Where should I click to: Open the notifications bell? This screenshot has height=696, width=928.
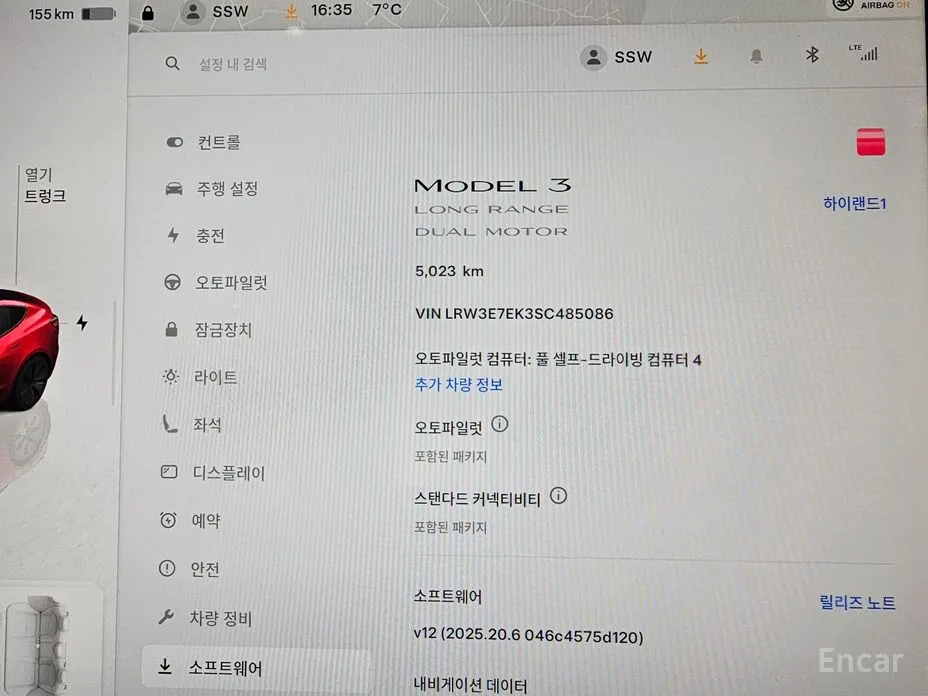point(756,57)
